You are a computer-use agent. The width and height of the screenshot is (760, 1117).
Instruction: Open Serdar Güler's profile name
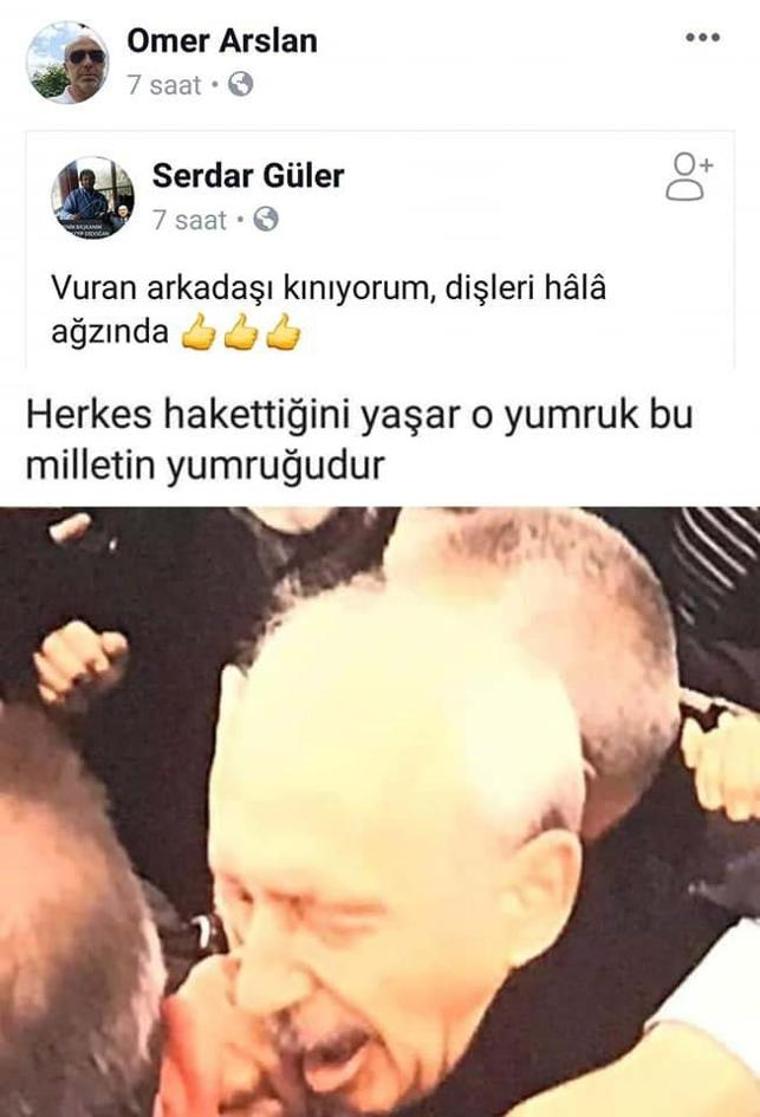pyautogui.click(x=247, y=176)
